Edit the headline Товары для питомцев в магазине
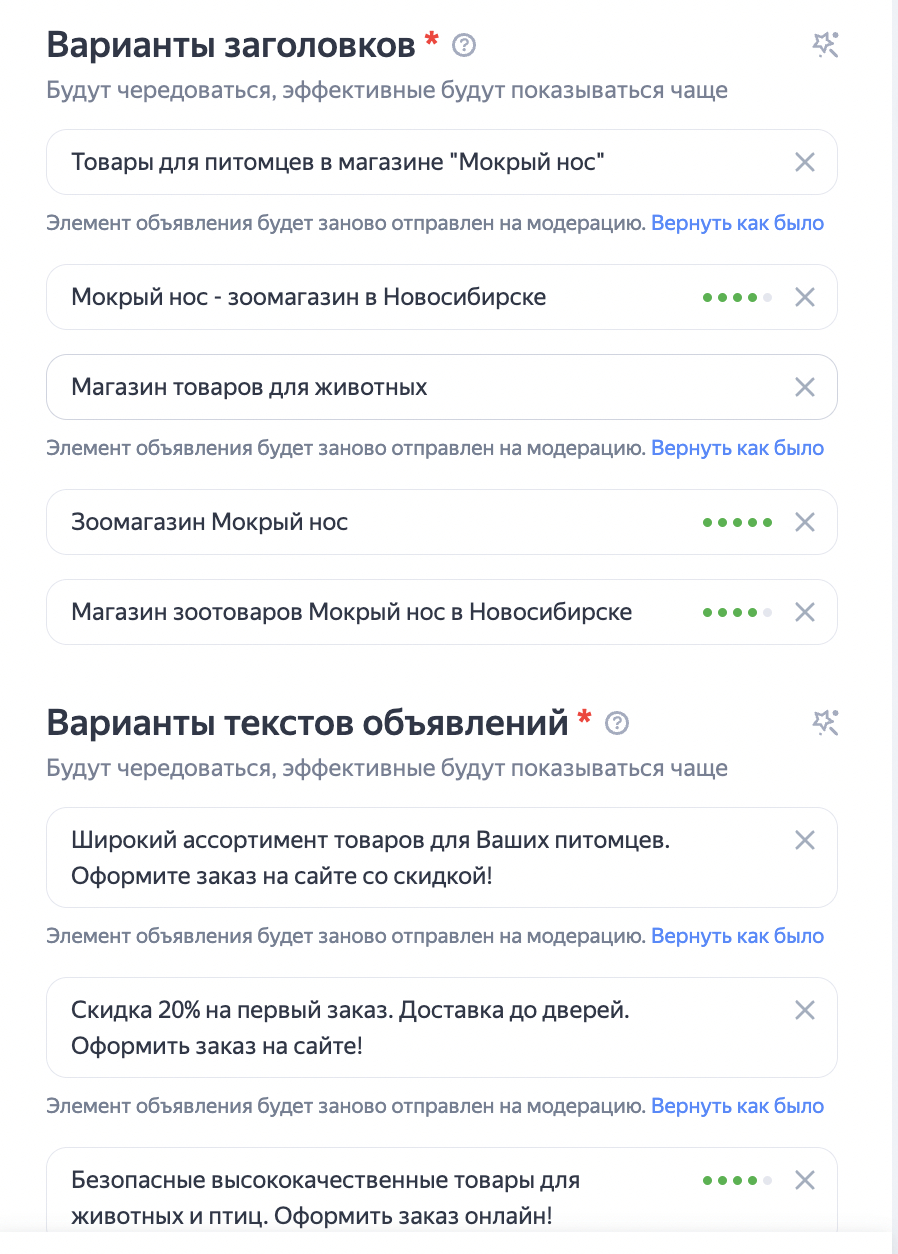Image resolution: width=898 pixels, height=1254 pixels. [400, 162]
